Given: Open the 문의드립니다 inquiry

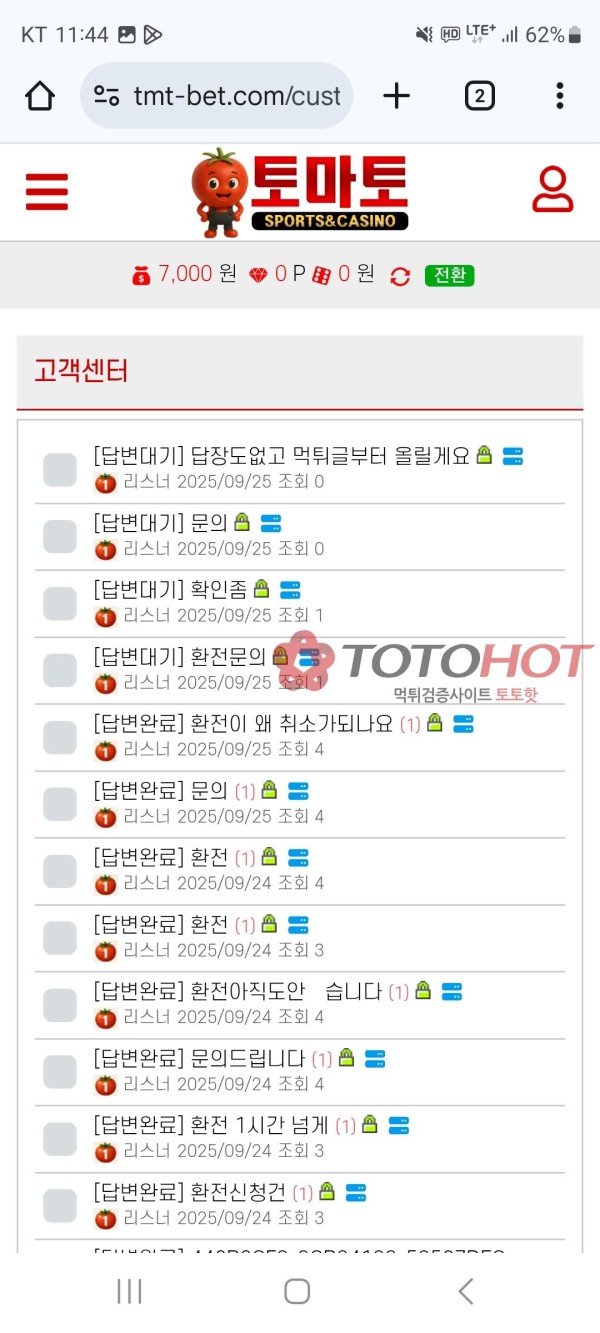Looking at the screenshot, I should [247, 1058].
